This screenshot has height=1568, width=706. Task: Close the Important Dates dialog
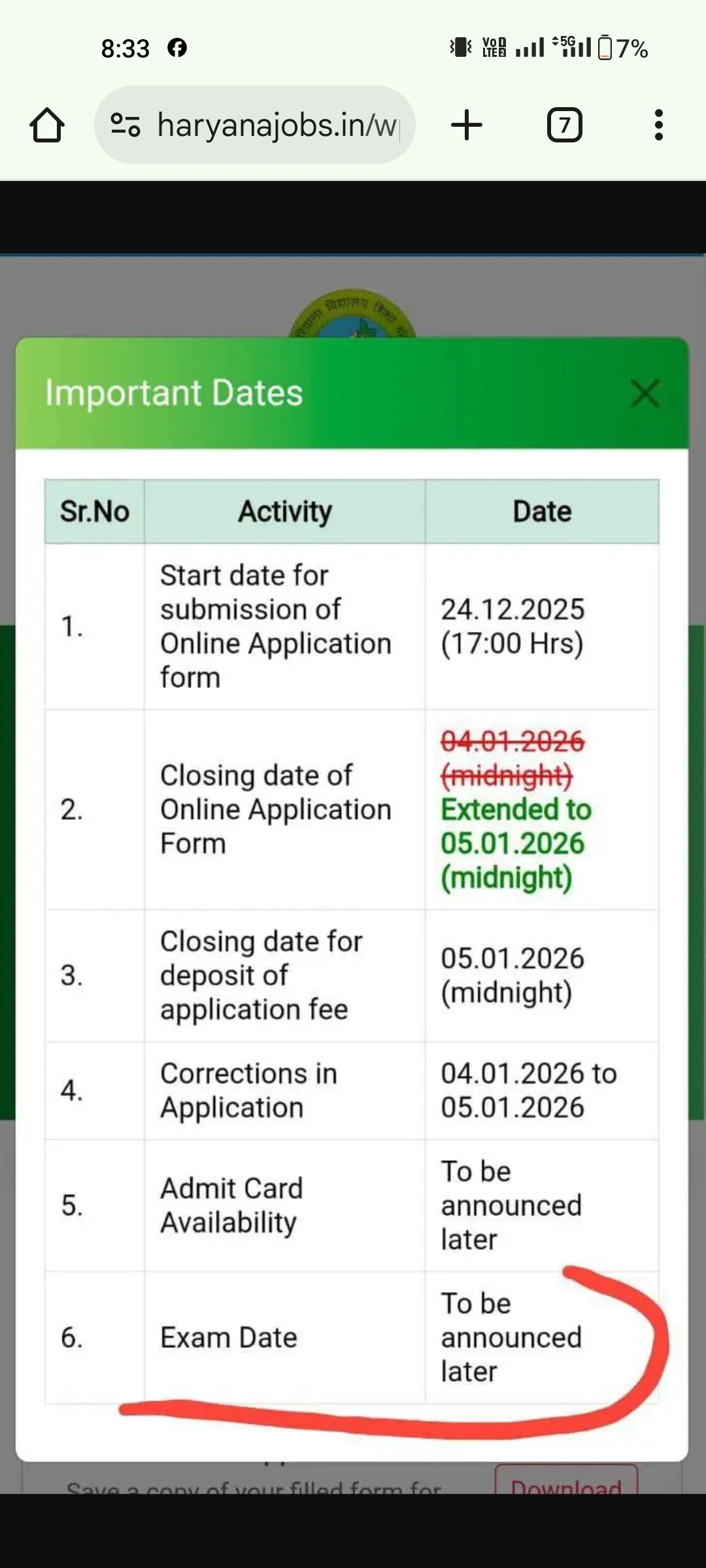coord(645,393)
